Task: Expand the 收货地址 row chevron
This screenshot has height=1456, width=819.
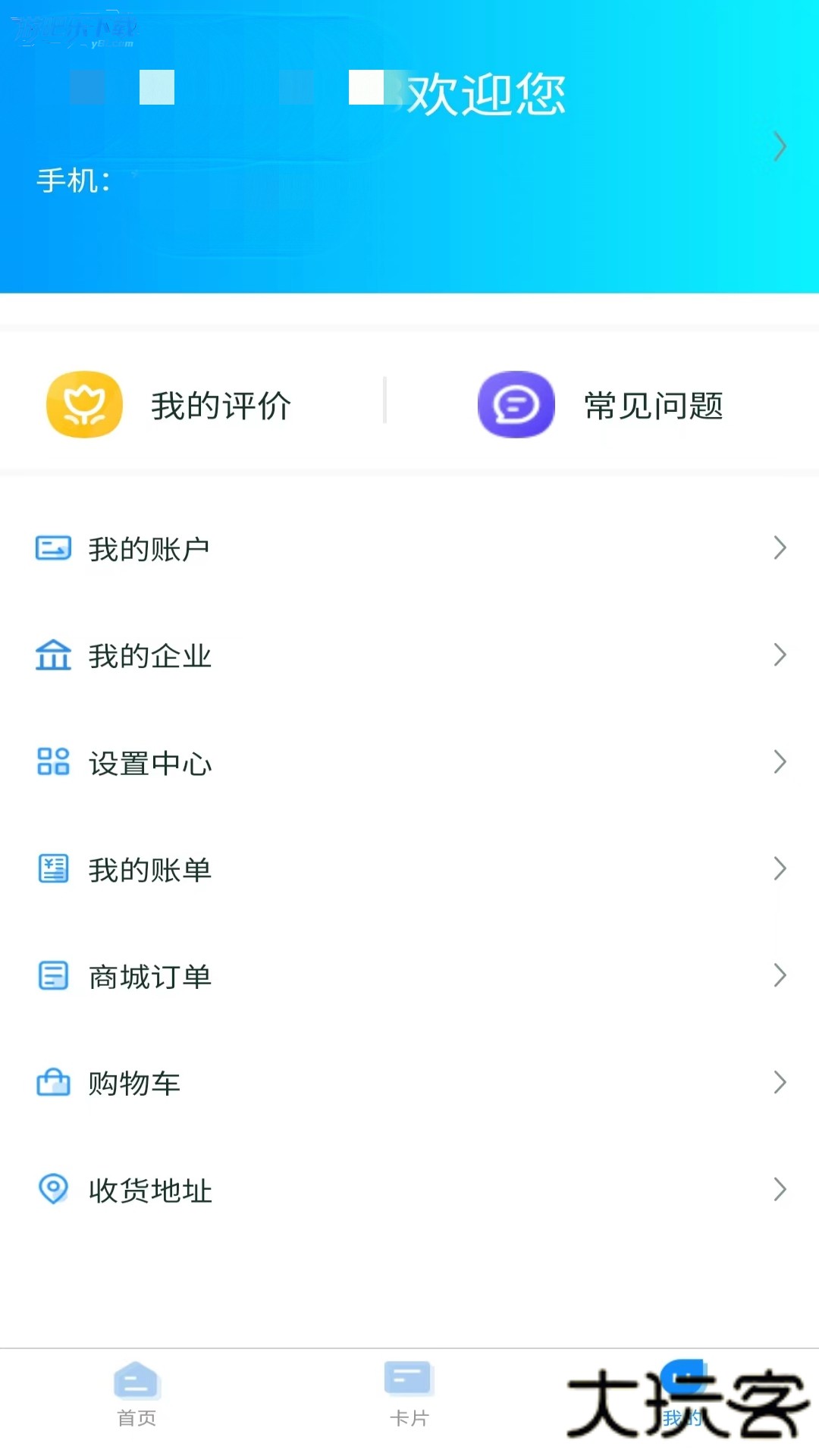Action: click(x=780, y=1191)
